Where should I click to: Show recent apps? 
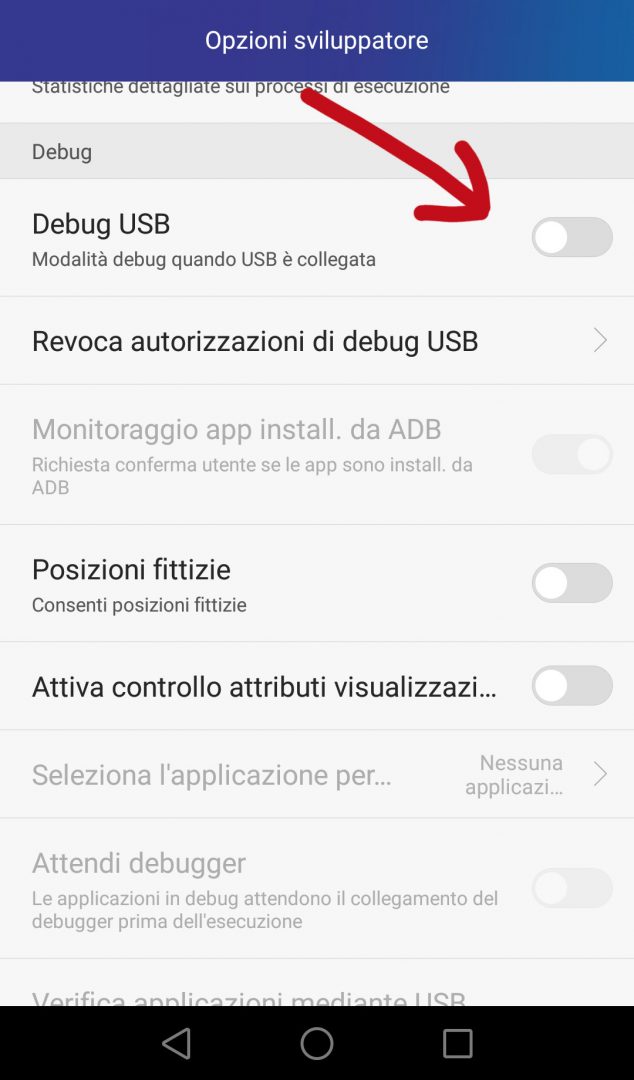click(x=457, y=1043)
